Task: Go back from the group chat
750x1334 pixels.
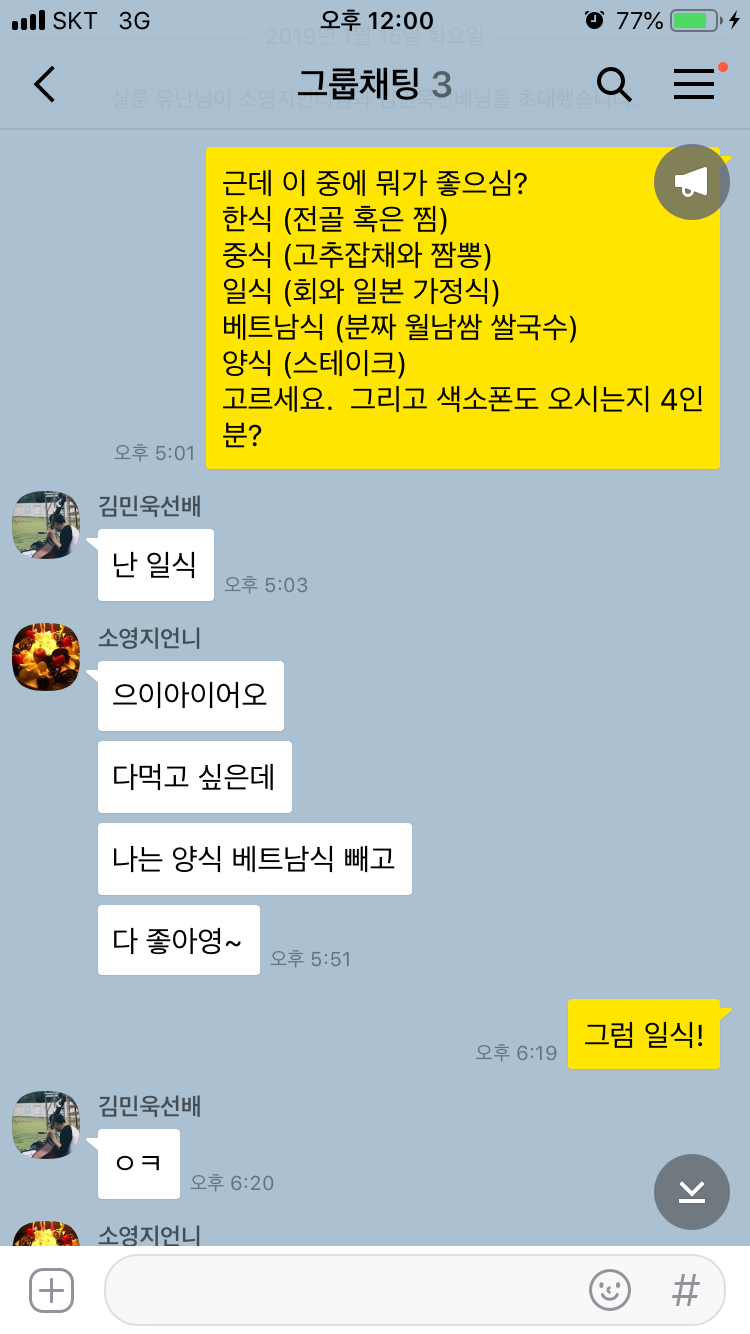Action: [x=44, y=85]
